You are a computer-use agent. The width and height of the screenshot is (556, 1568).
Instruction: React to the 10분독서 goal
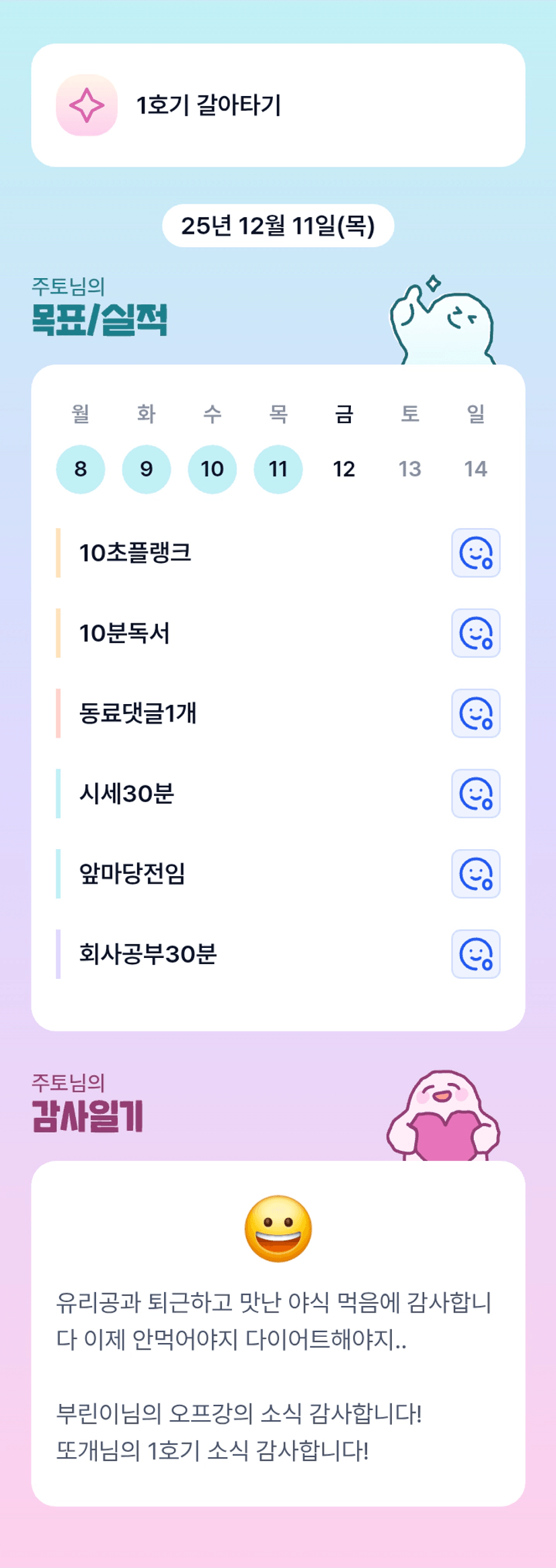point(475,633)
